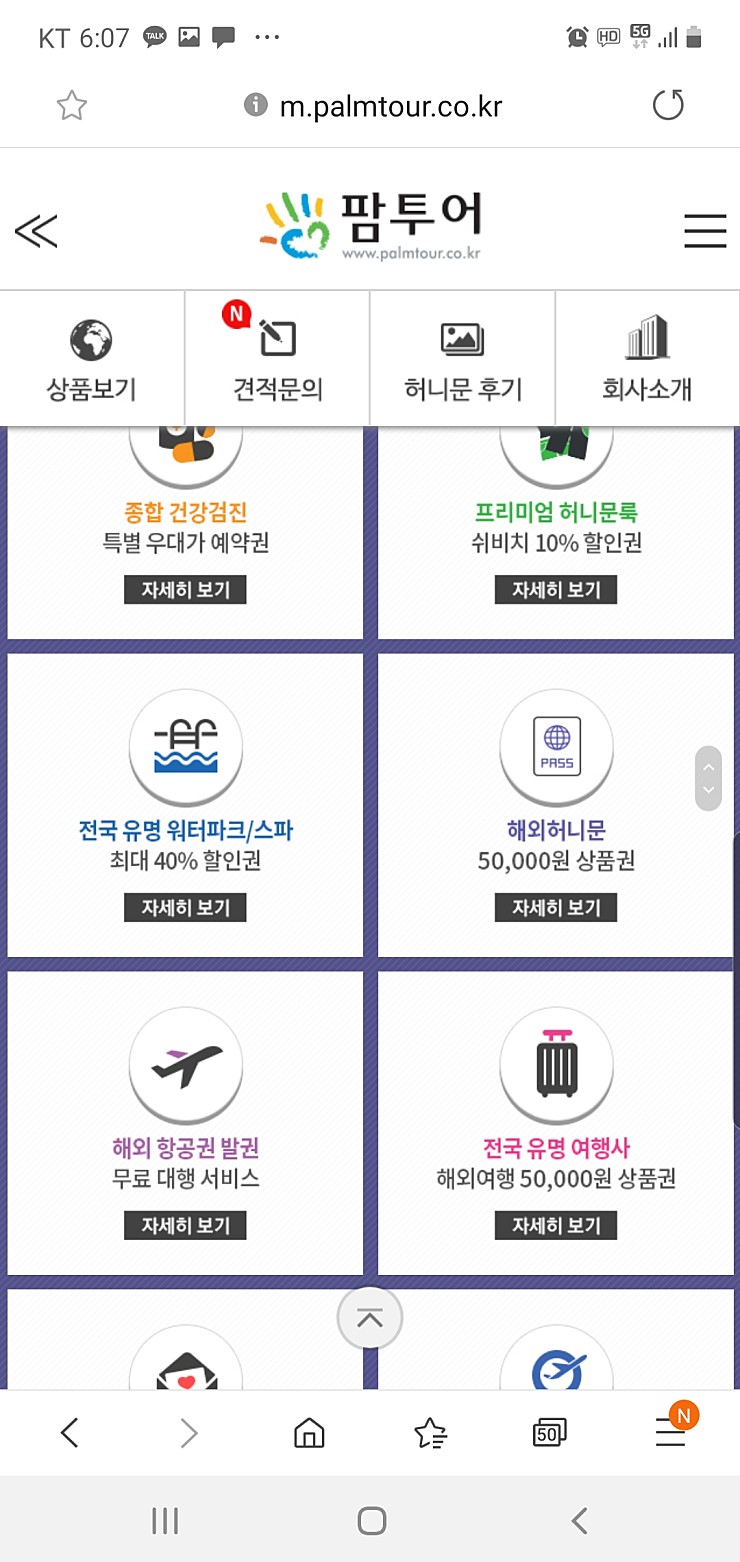The image size is (740, 1562).
Task: Open the browser's tab switcher
Action: click(x=550, y=1433)
